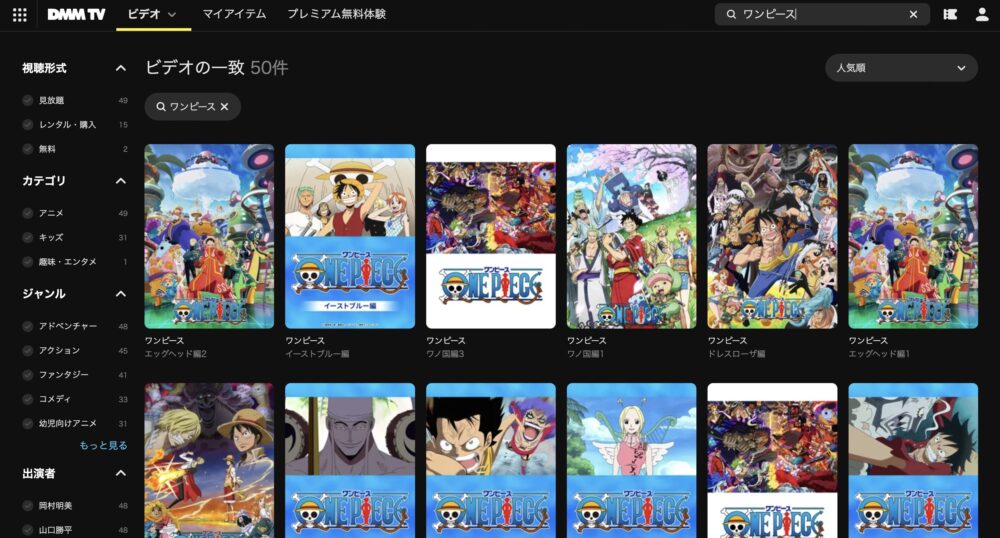This screenshot has width=1000, height=538.
Task: Clear the search field text
Action: [913, 14]
